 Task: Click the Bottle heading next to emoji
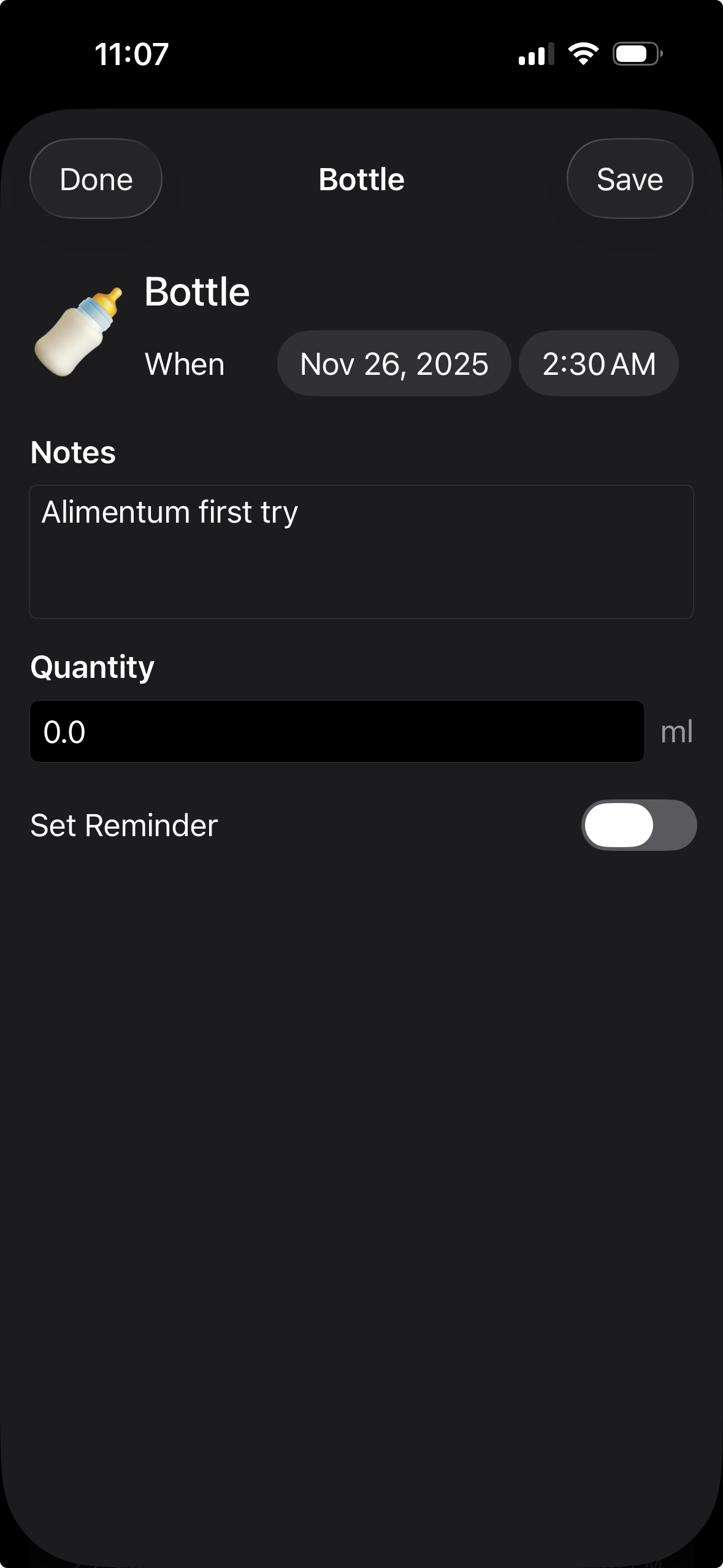click(197, 291)
